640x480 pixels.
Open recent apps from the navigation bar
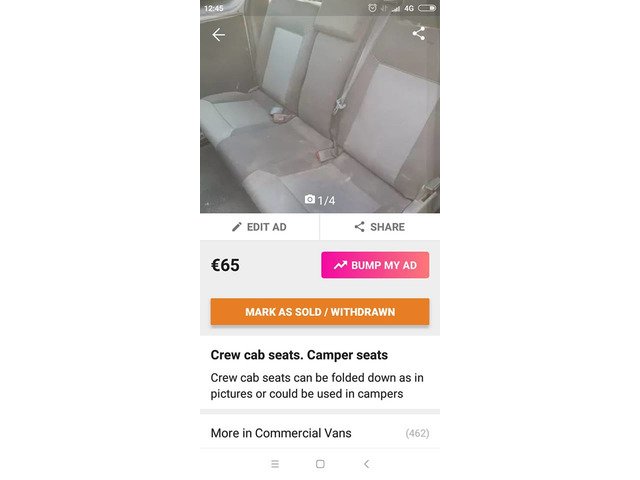pyautogui.click(x=275, y=464)
